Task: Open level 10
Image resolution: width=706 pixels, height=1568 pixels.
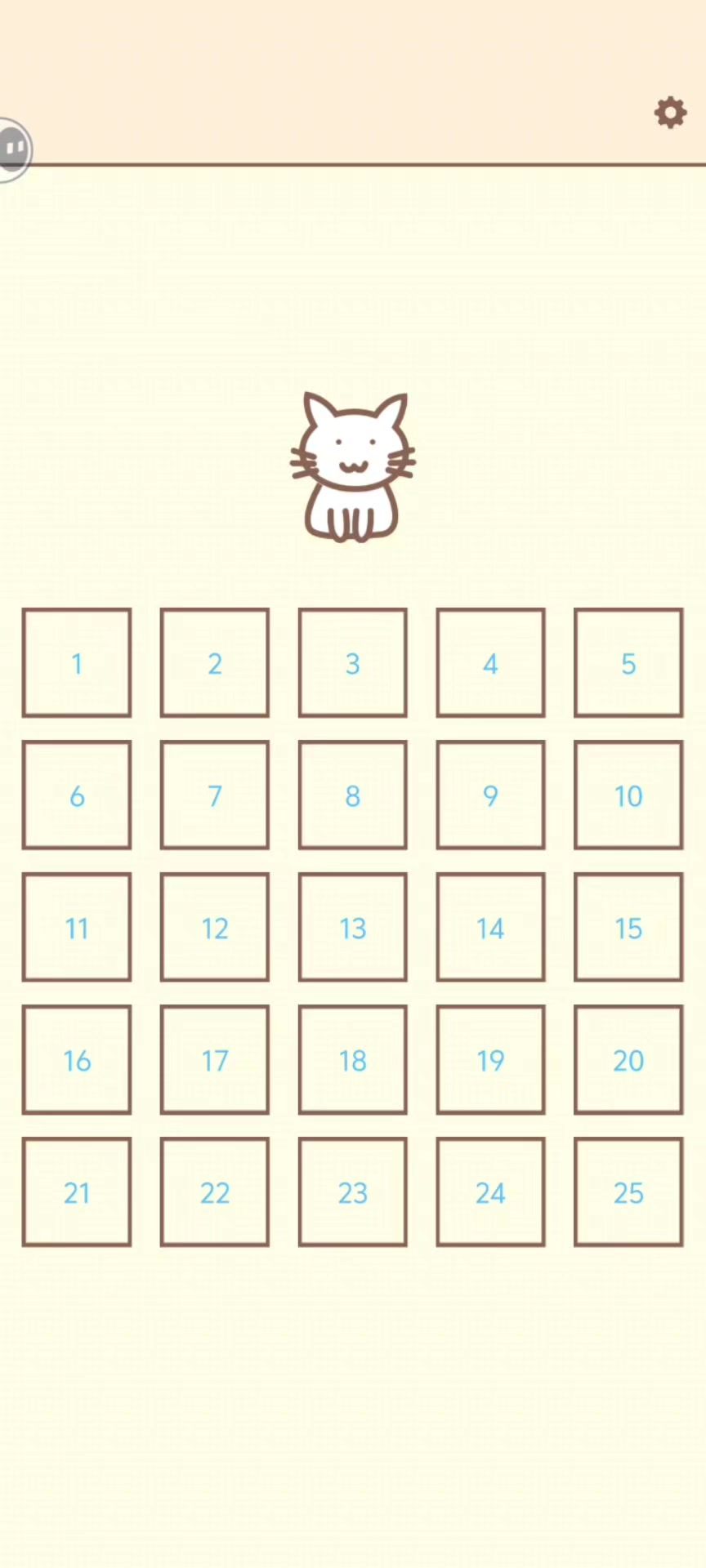Action: 628,795
